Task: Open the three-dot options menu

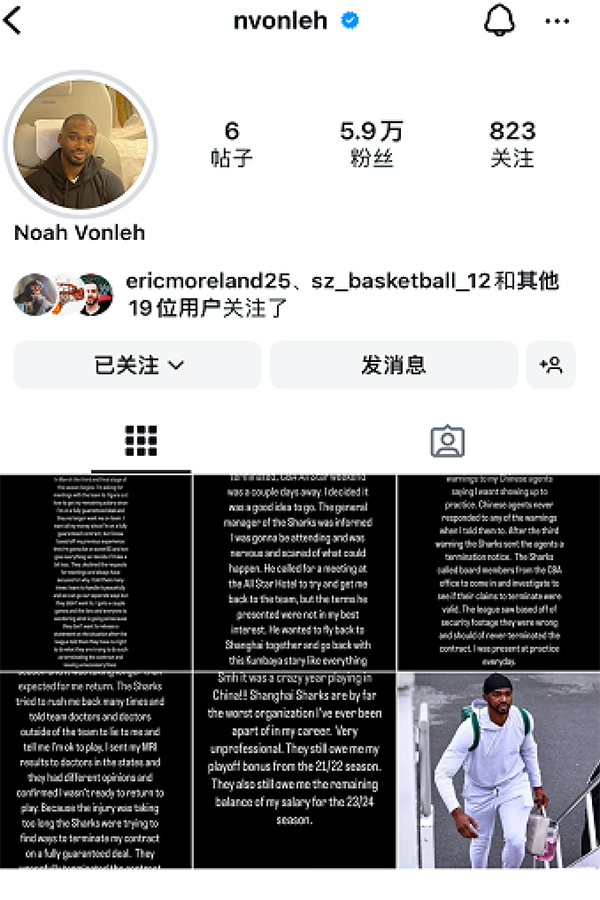Action: 557,21
